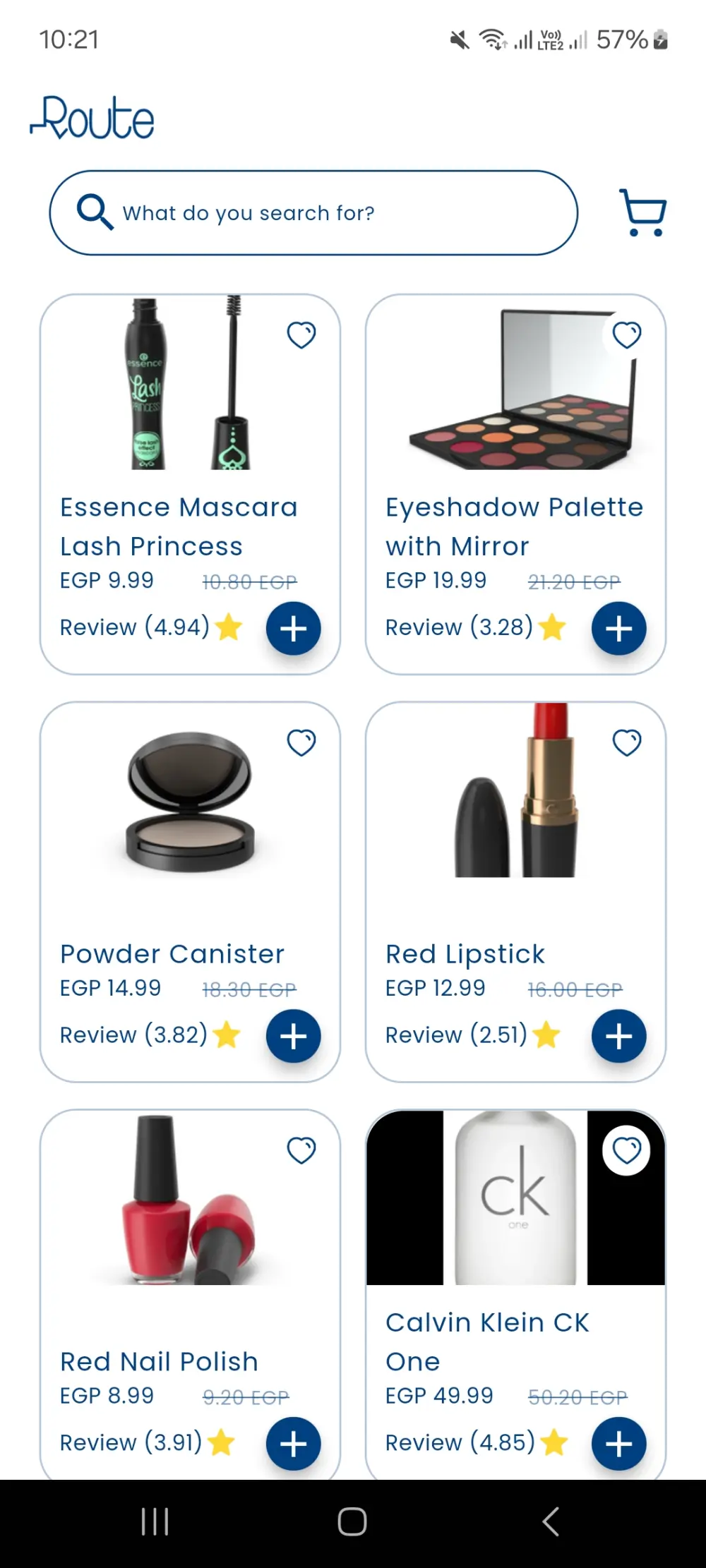This screenshot has width=706, height=1568.
Task: Add Essence Mascara Lash Princess to cart
Action: click(293, 628)
